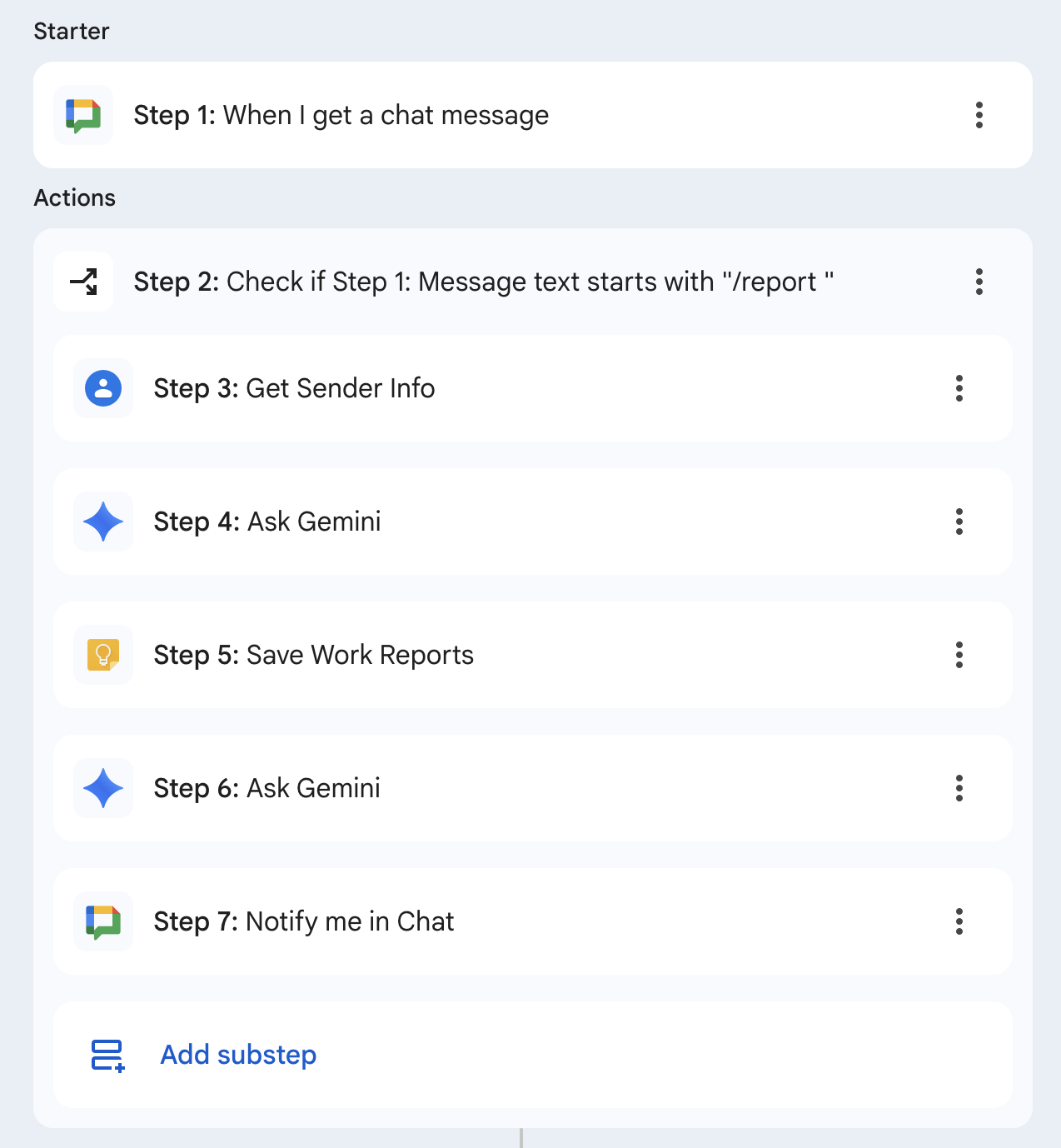Screen dimensions: 1061x1148
Task: Open overflow menu for Step 7
Action: (x=959, y=921)
